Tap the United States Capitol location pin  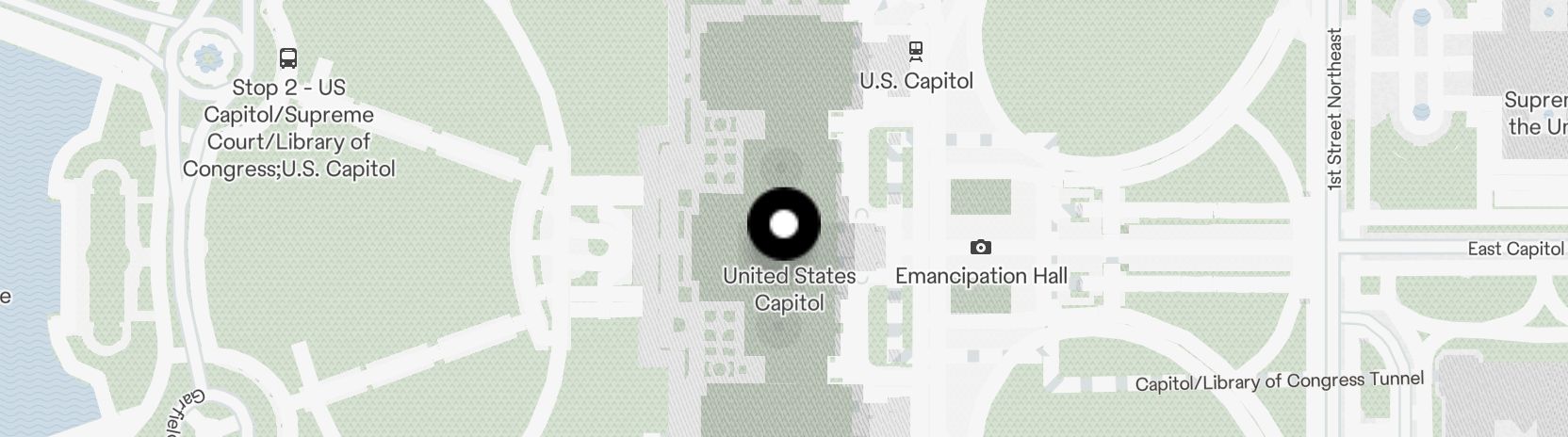(x=784, y=224)
